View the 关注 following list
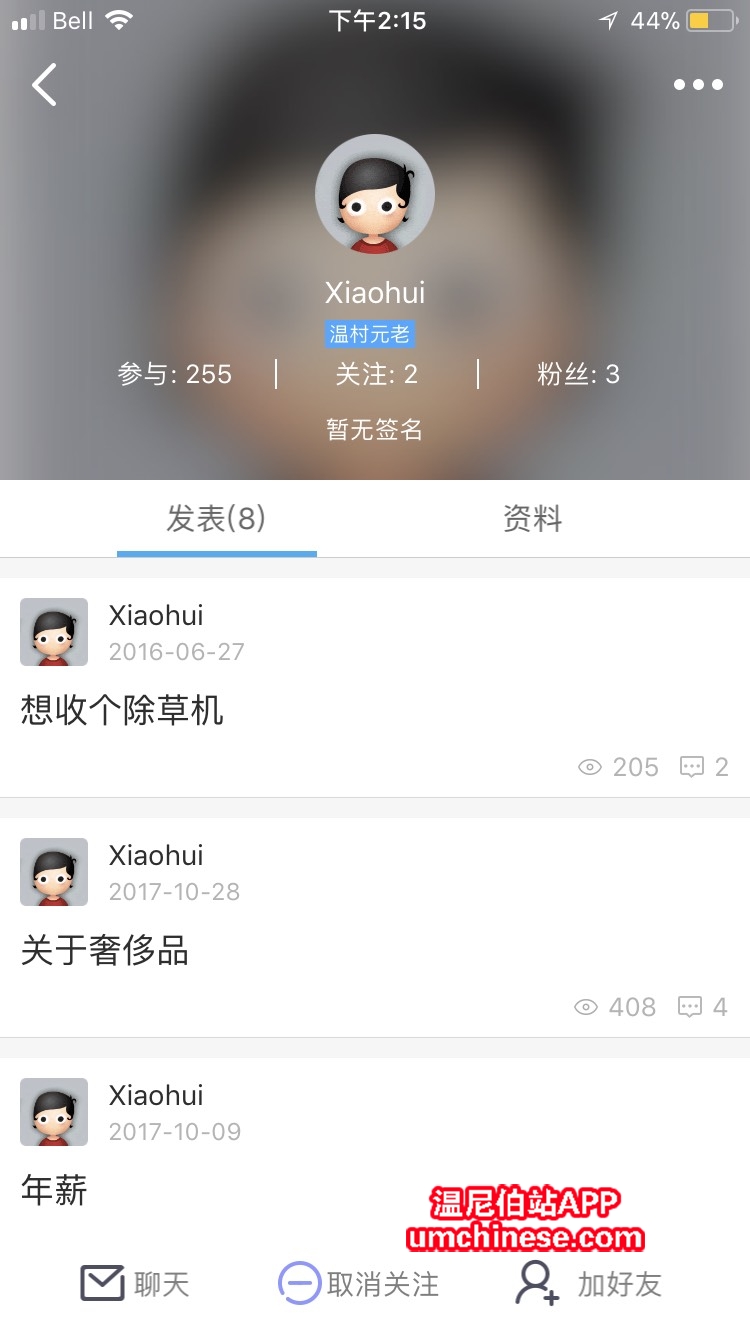This screenshot has width=750, height=1334. click(x=376, y=375)
